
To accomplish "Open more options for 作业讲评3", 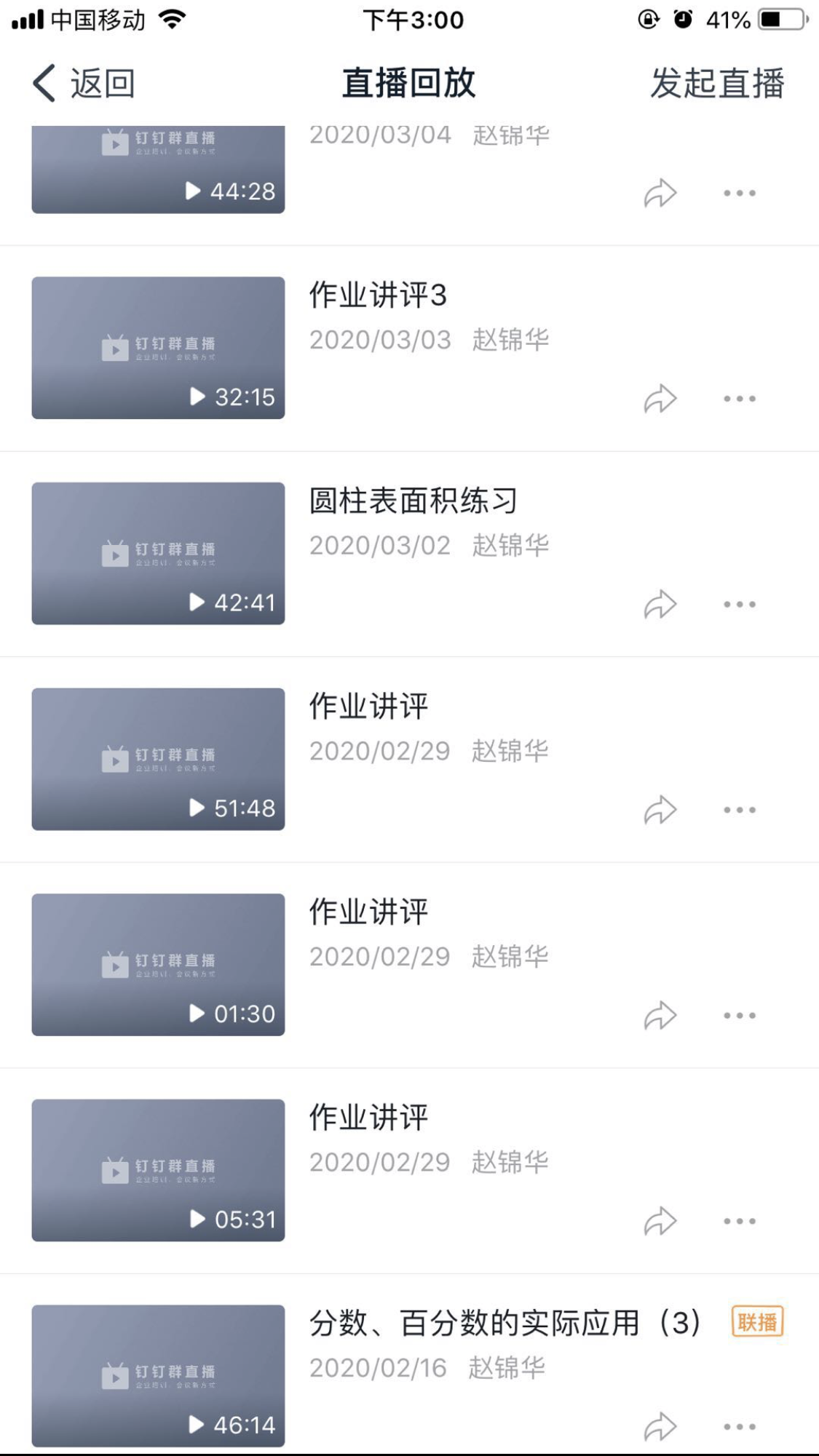I will 740,399.
